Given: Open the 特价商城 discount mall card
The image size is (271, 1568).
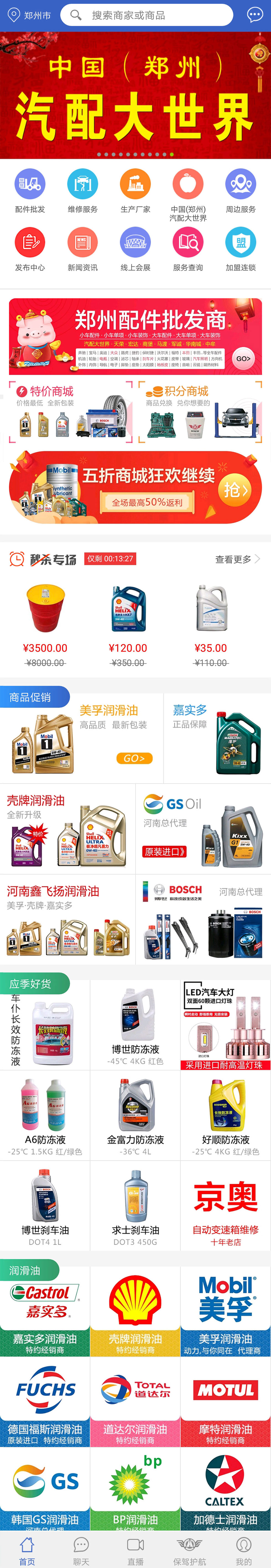Looking at the screenshot, I should pyautogui.click(x=71, y=411).
